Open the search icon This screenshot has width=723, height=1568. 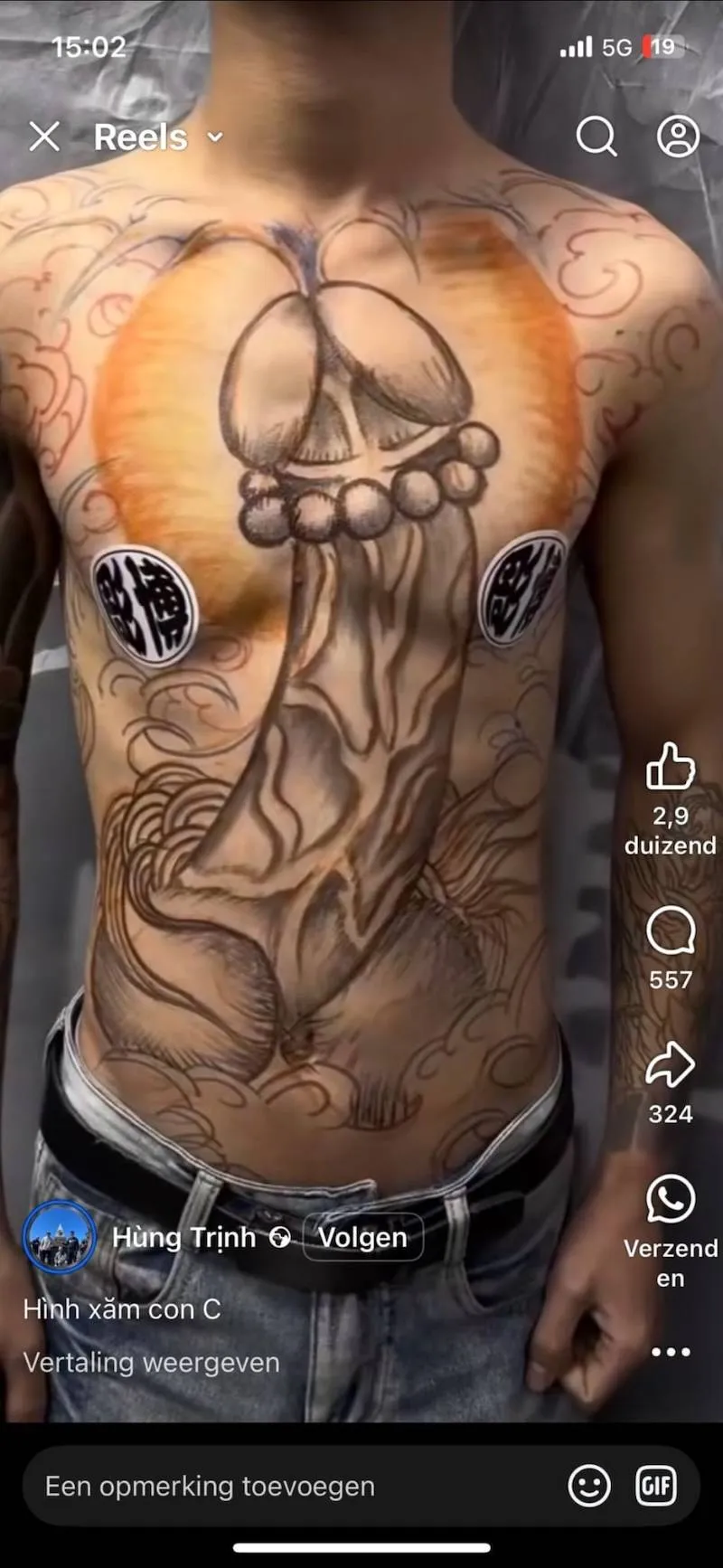coord(596,137)
